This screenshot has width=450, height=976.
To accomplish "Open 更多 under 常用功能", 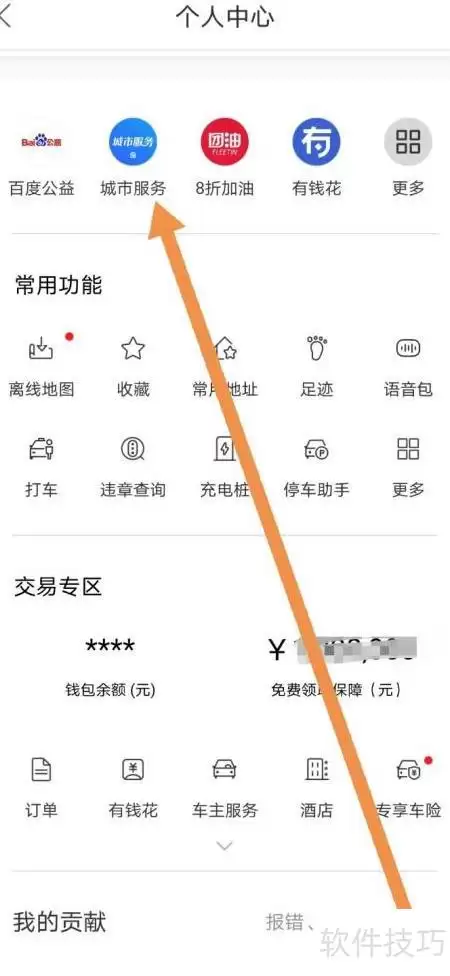I will tap(408, 467).
